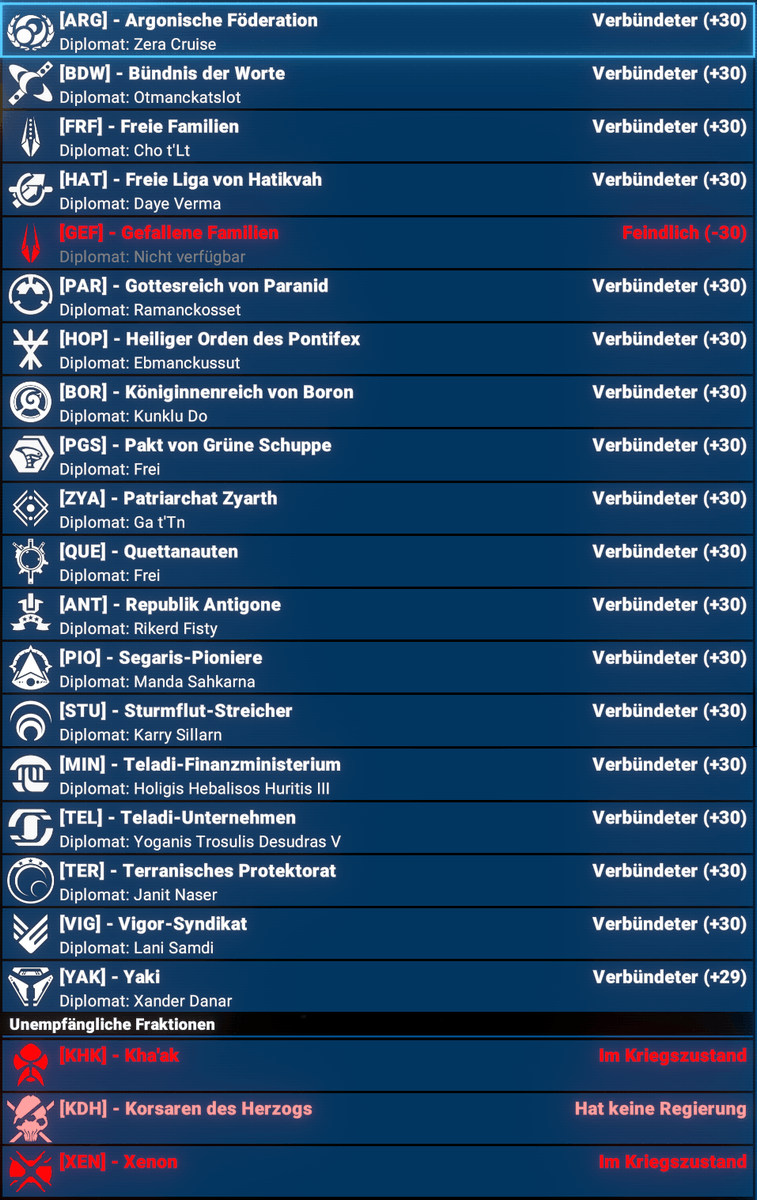This screenshot has width=757, height=1200.
Task: Select Teladi-Finanzministerium entry
Action: point(378,775)
